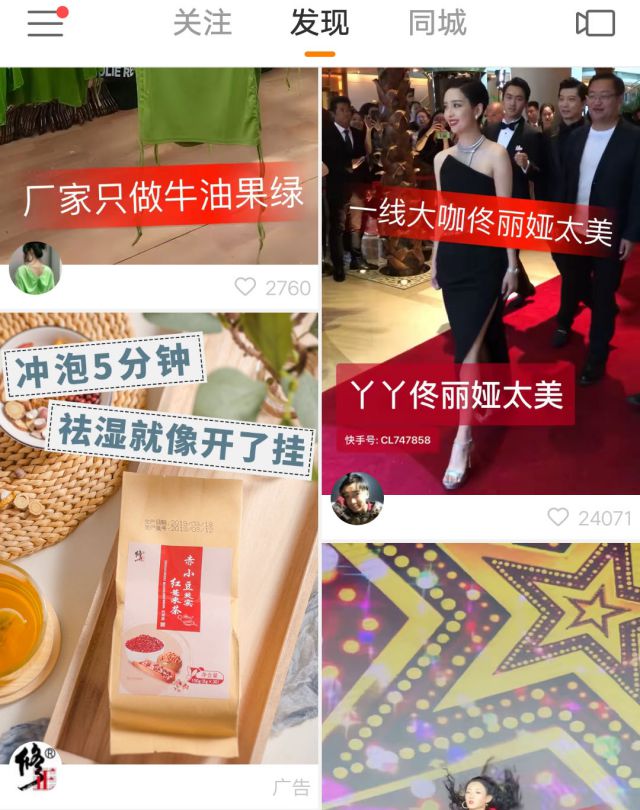Switch to the 关注 tab
This screenshot has height=810, width=640.
(202, 23)
